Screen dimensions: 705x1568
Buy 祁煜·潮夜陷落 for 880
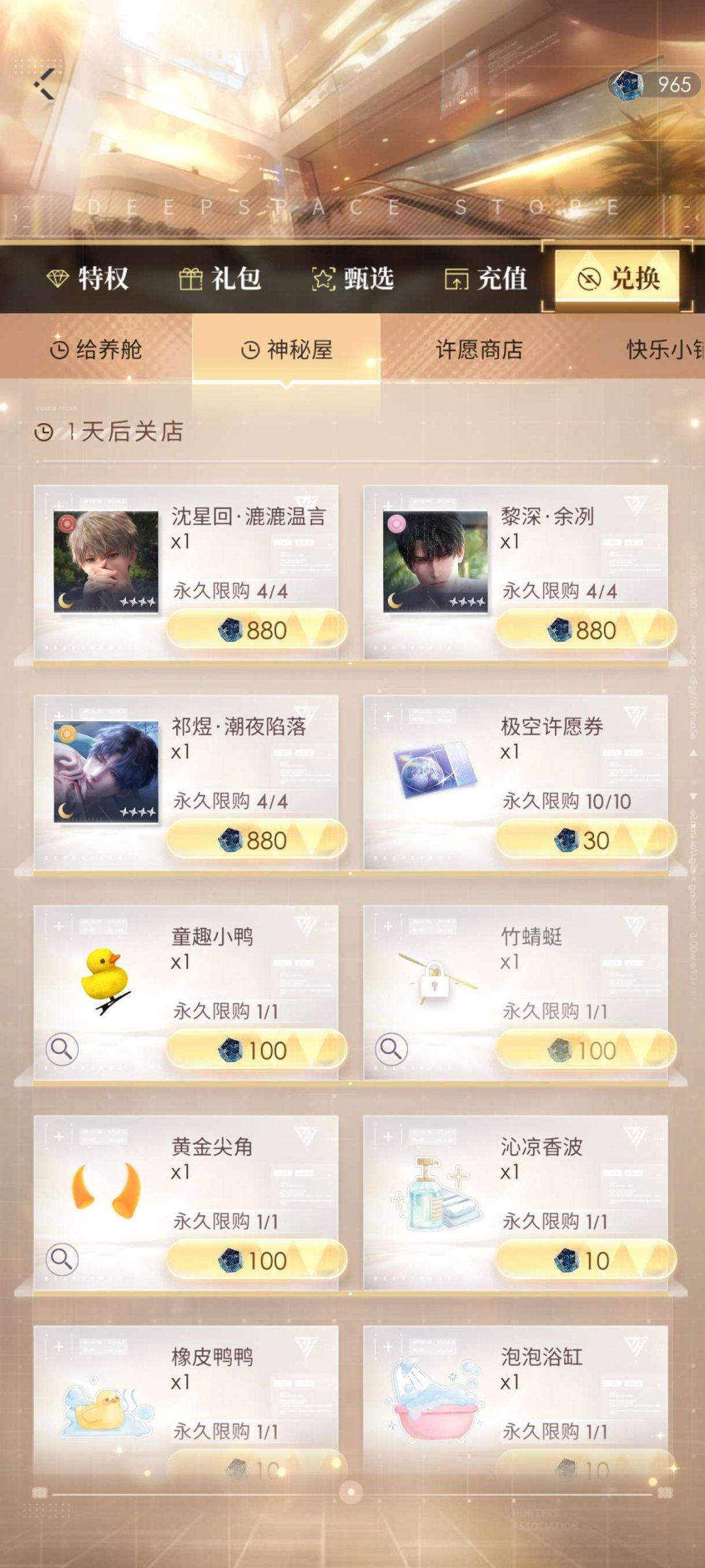[255, 840]
